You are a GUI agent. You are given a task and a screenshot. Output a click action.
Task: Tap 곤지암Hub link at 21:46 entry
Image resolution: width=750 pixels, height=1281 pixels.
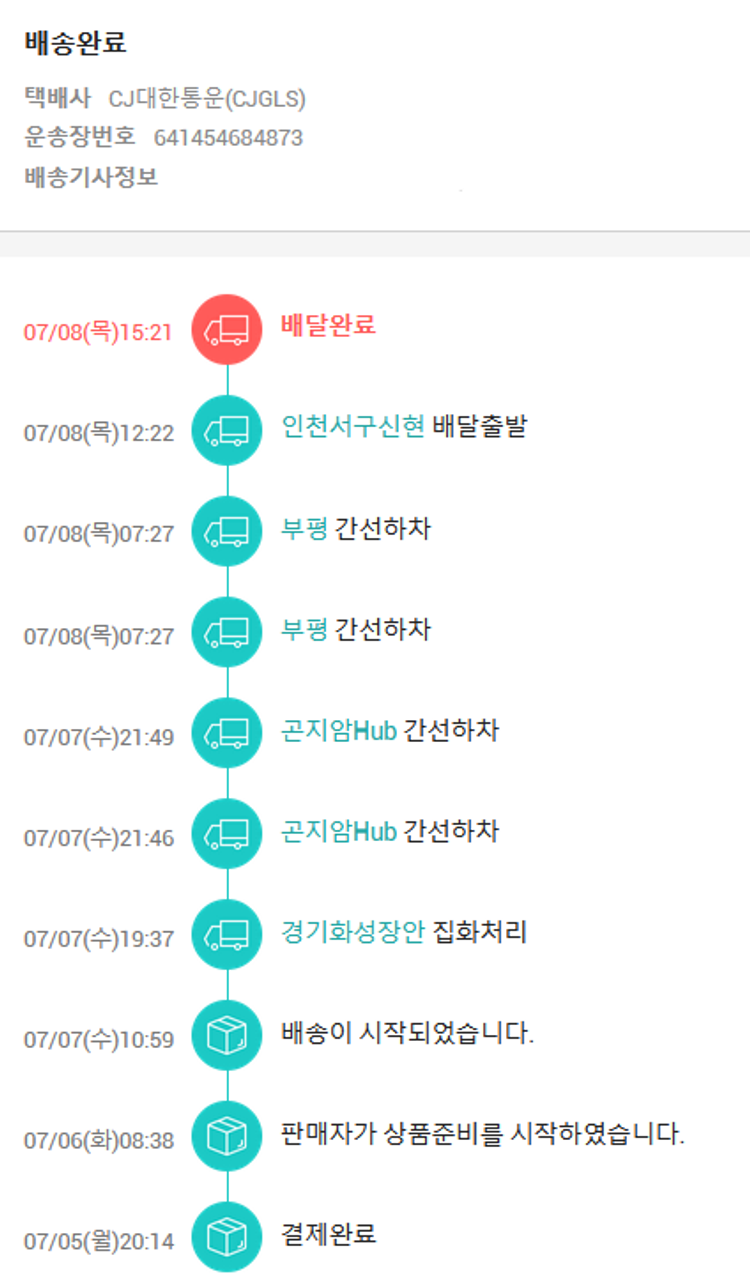point(338,832)
